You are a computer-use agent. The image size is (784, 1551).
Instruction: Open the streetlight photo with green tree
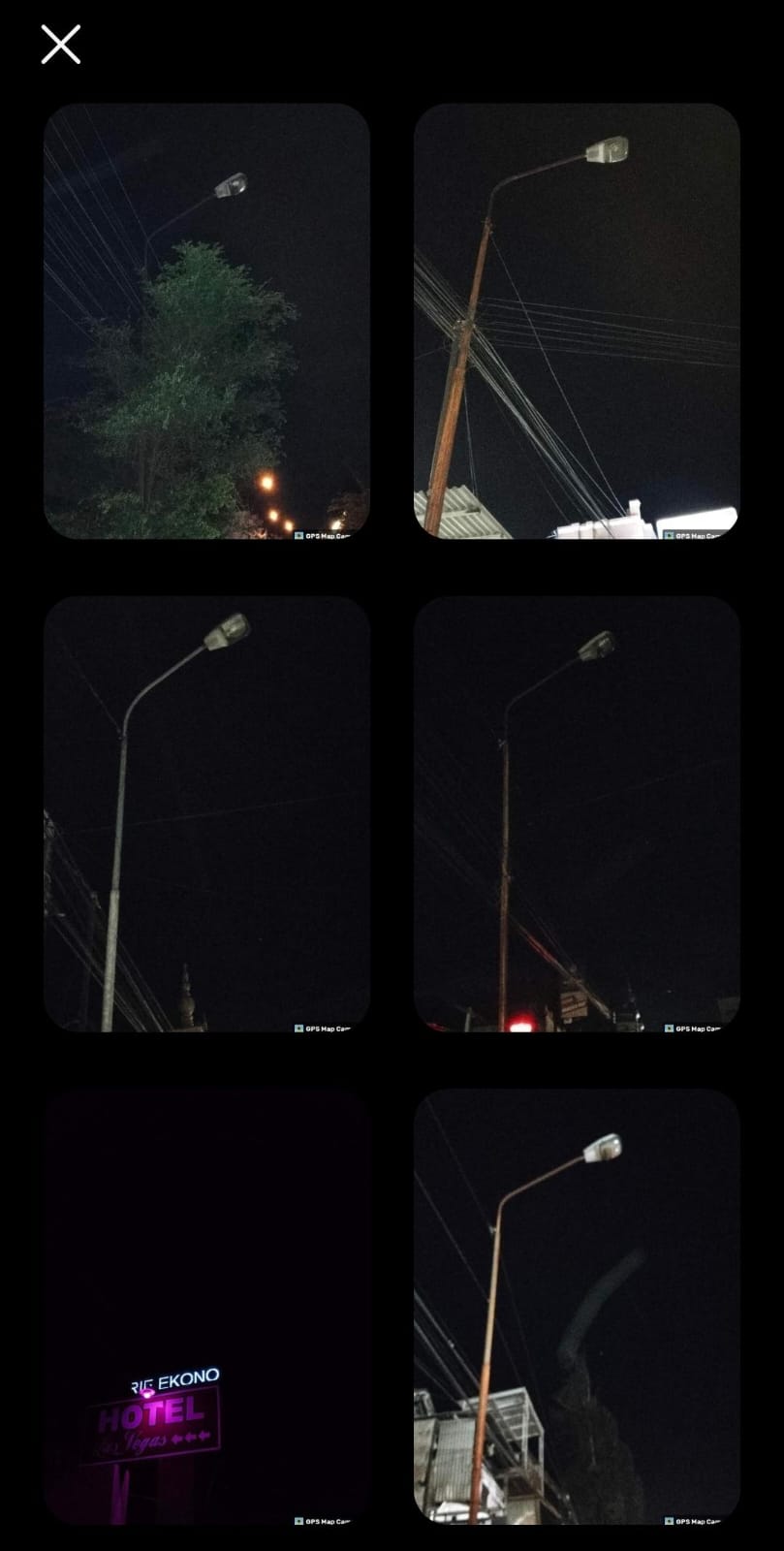point(206,321)
